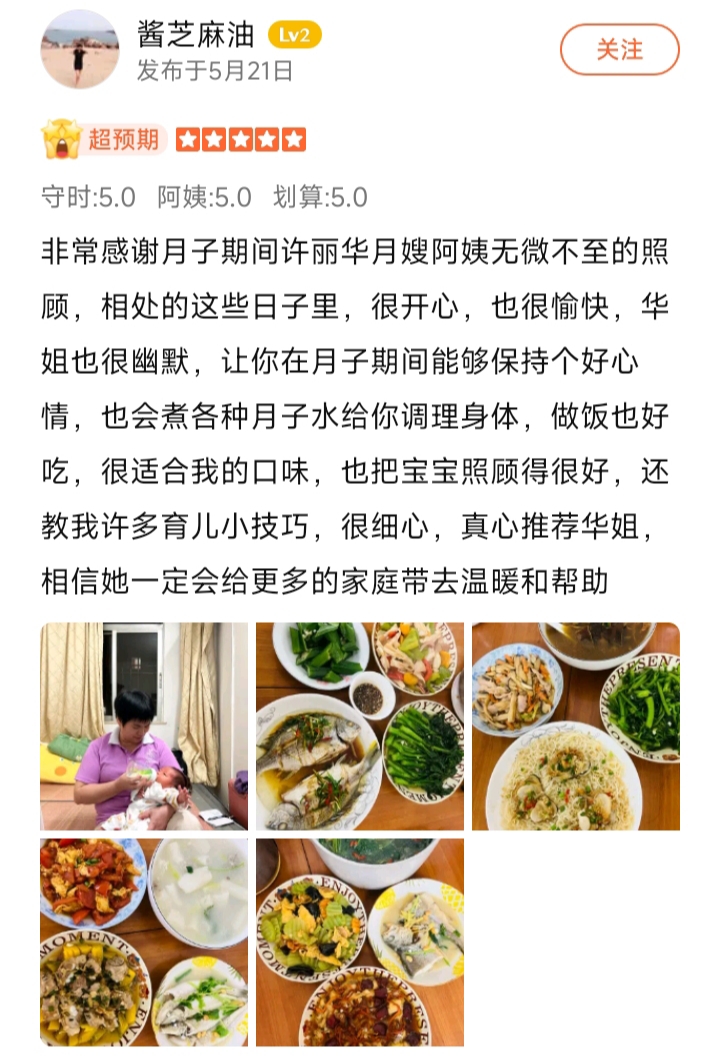Open the noodle dish photo
Screen dimensions: 720x1064
point(575,726)
